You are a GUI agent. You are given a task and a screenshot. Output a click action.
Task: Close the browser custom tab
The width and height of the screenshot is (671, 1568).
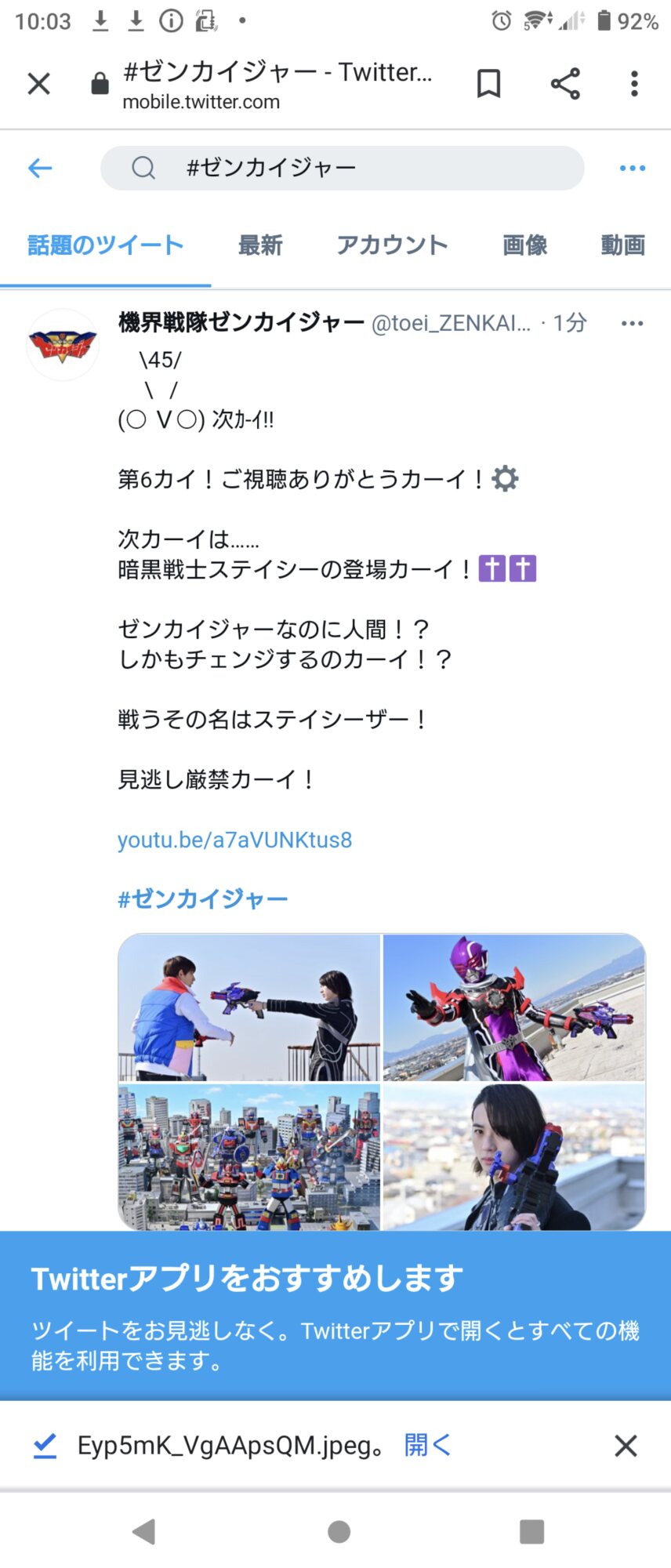point(38,83)
